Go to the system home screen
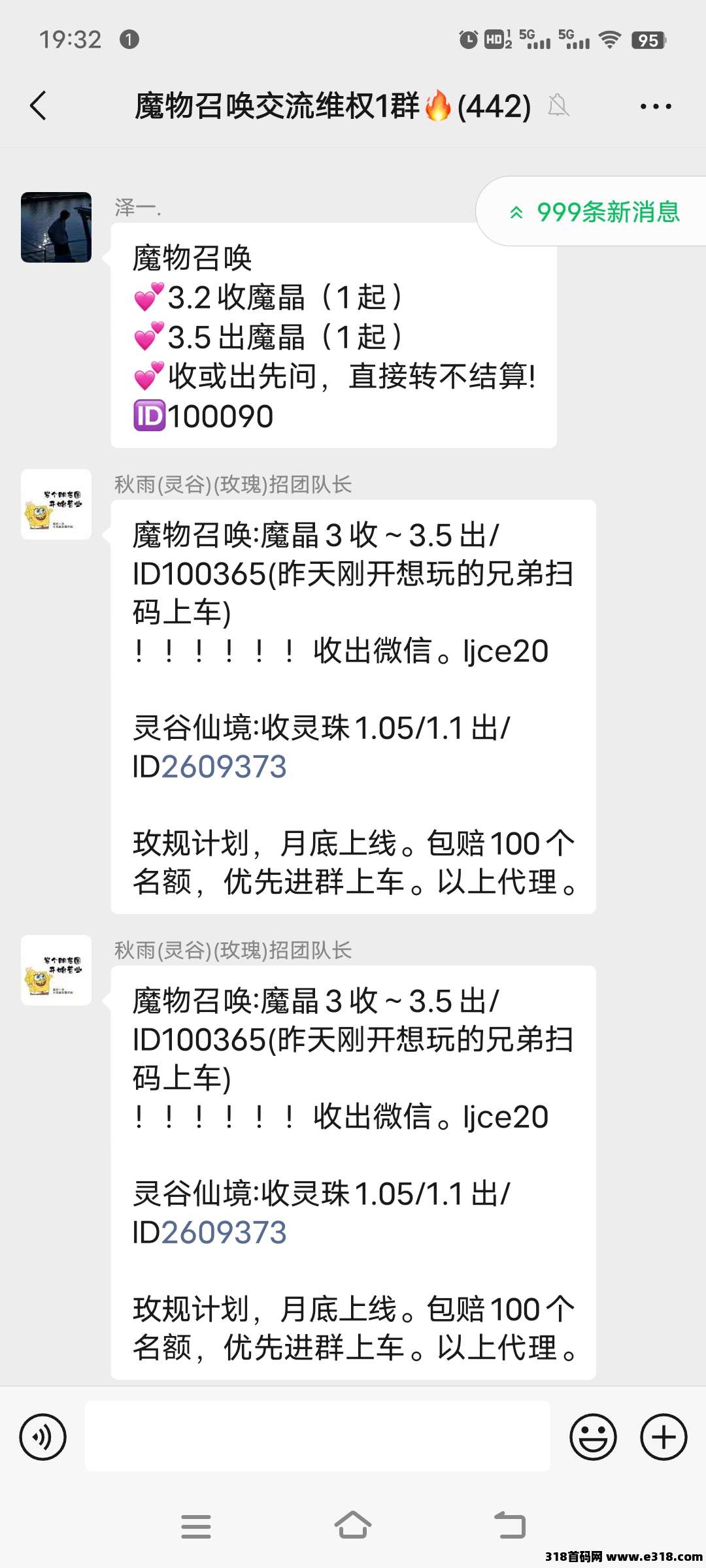Viewport: 706px width, 1568px height. point(353,1526)
